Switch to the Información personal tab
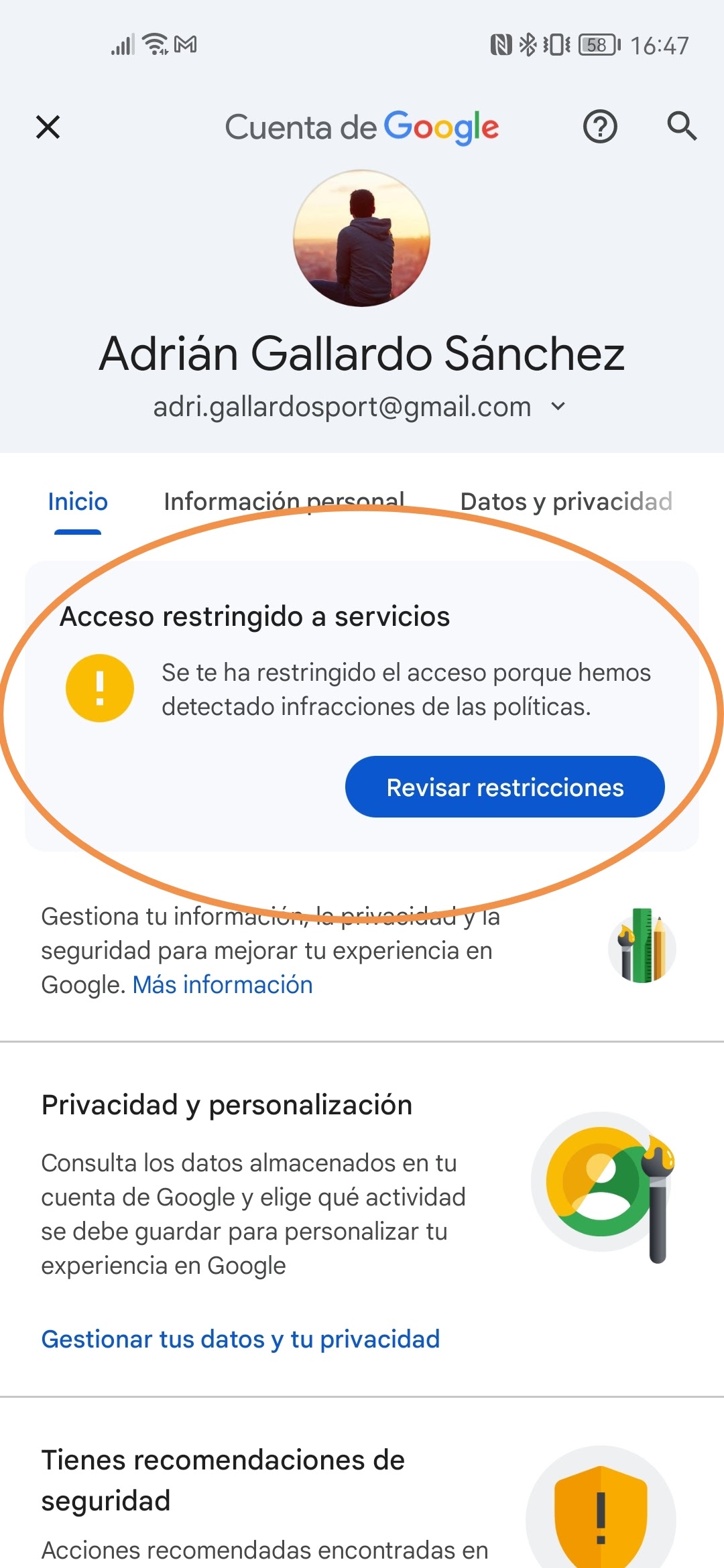Image resolution: width=724 pixels, height=1568 pixels. [284, 502]
